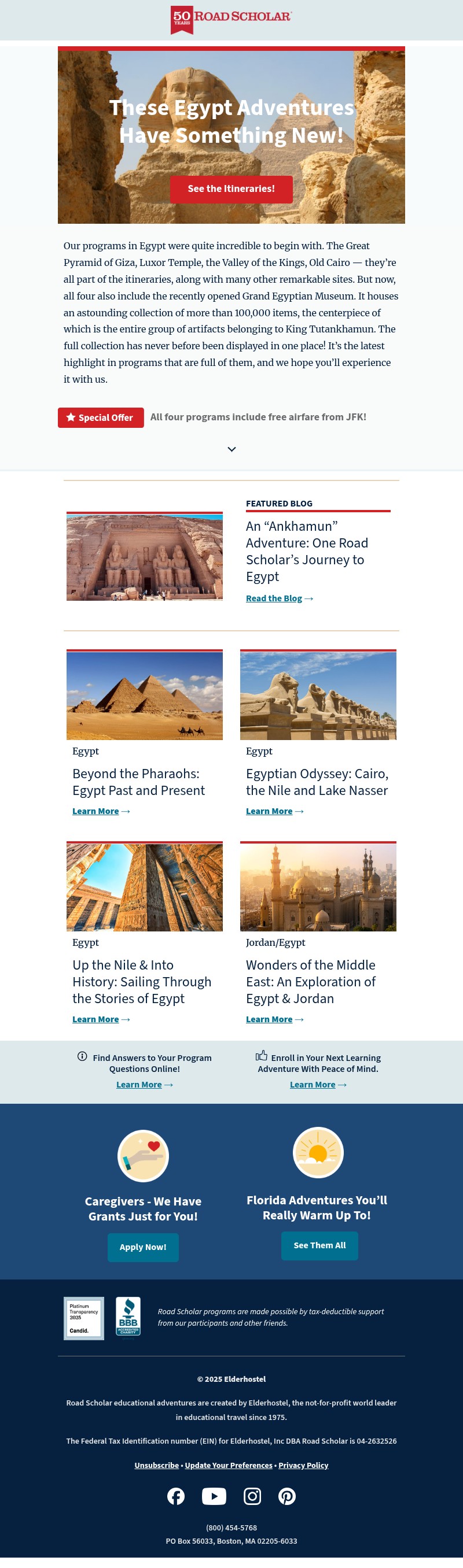Tap the Apply Now! button for caregiver grants
The height and width of the screenshot is (1568, 463).
pyautogui.click(x=142, y=1247)
